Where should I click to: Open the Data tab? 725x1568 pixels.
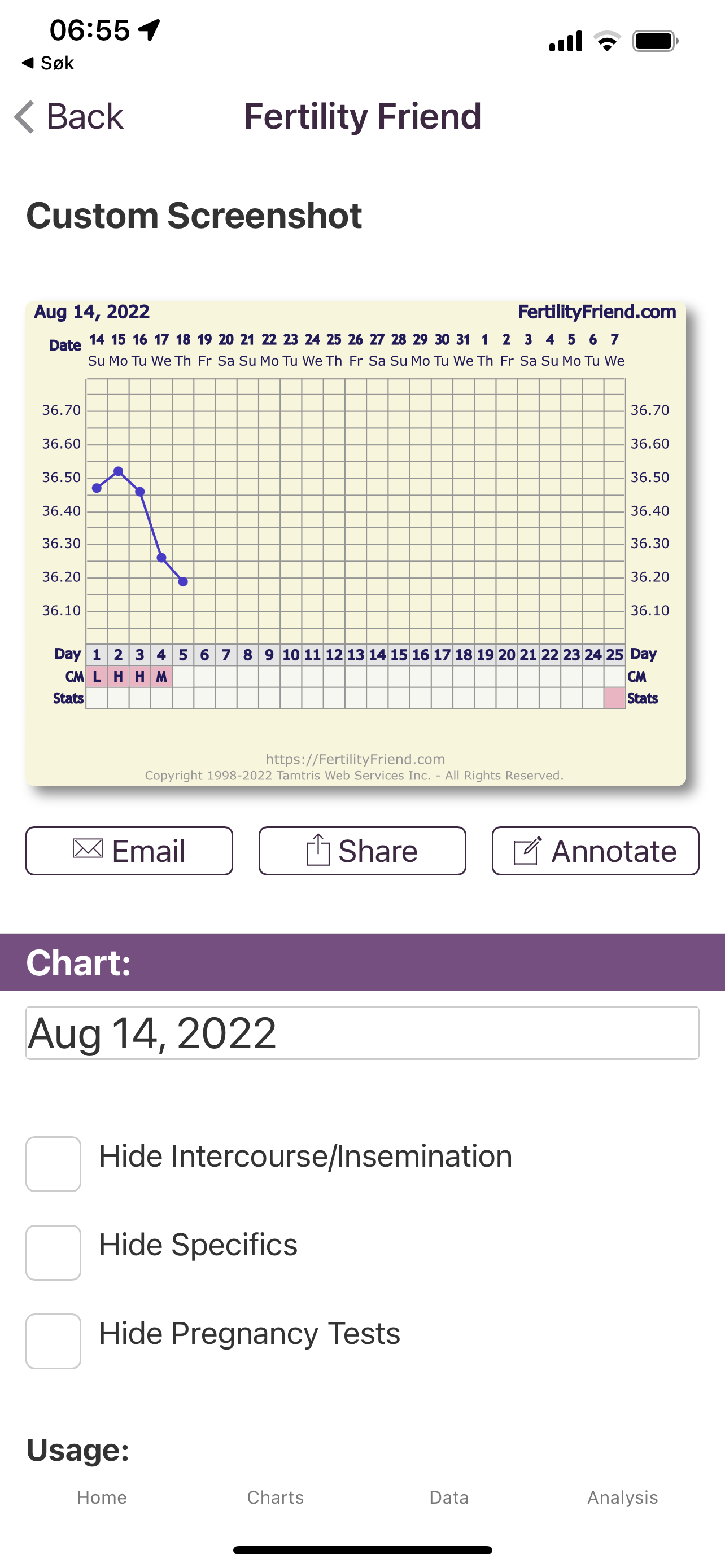pos(449,1497)
